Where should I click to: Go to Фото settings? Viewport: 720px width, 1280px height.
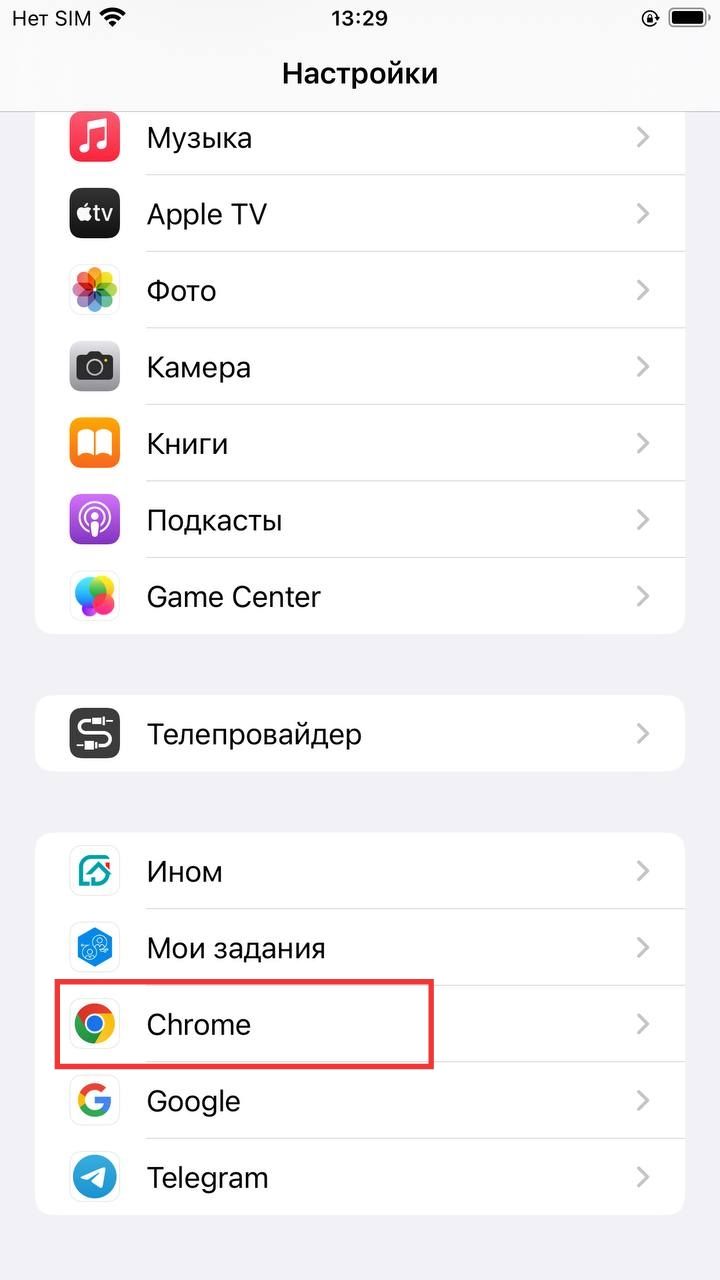360,291
